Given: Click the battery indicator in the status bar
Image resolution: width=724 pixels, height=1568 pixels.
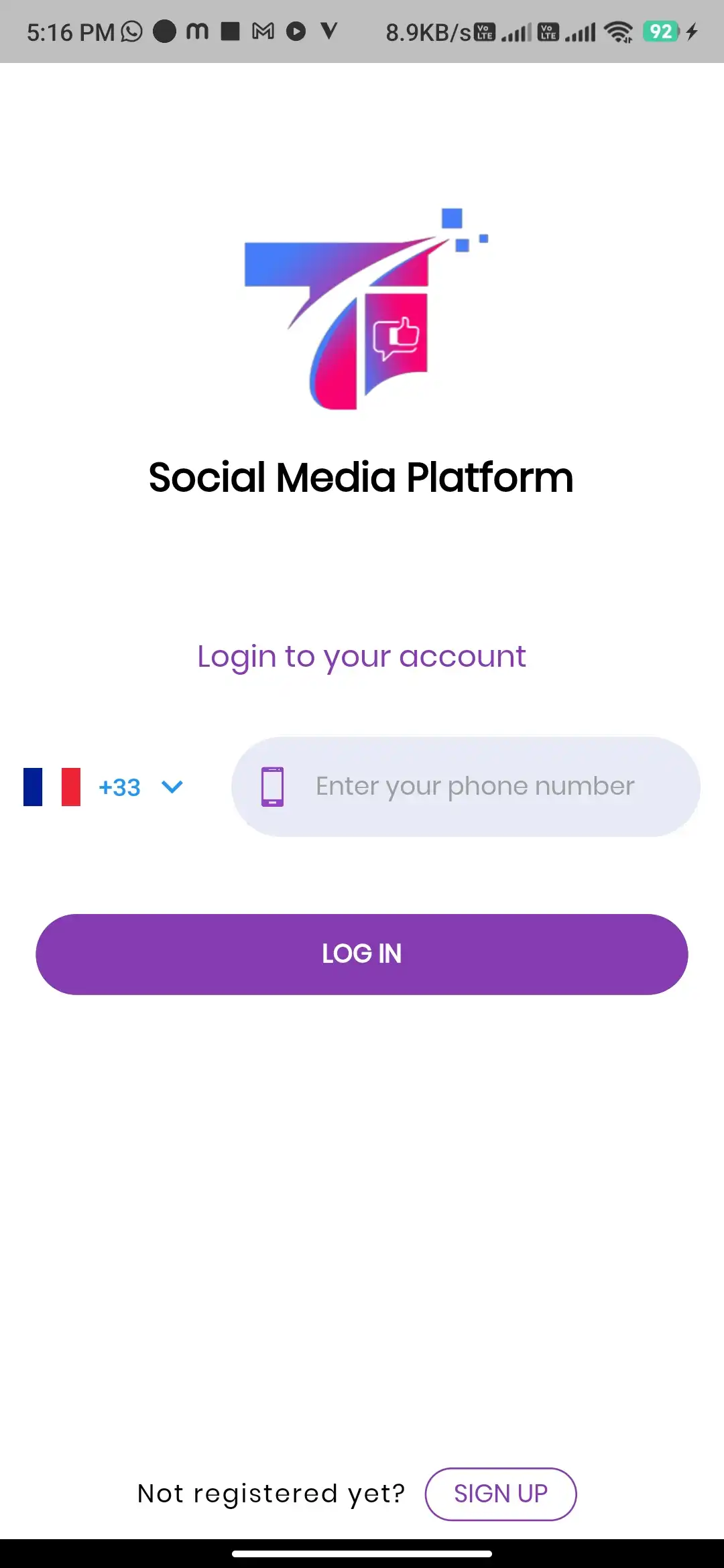Looking at the screenshot, I should point(660,31).
